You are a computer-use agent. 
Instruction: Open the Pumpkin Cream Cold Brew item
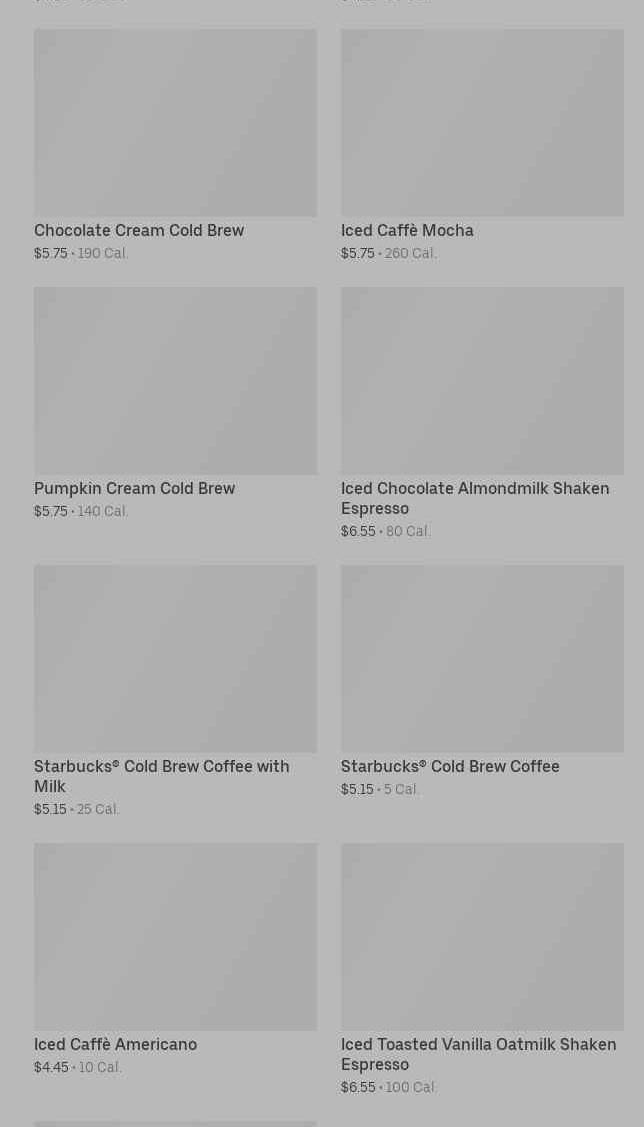click(x=175, y=403)
